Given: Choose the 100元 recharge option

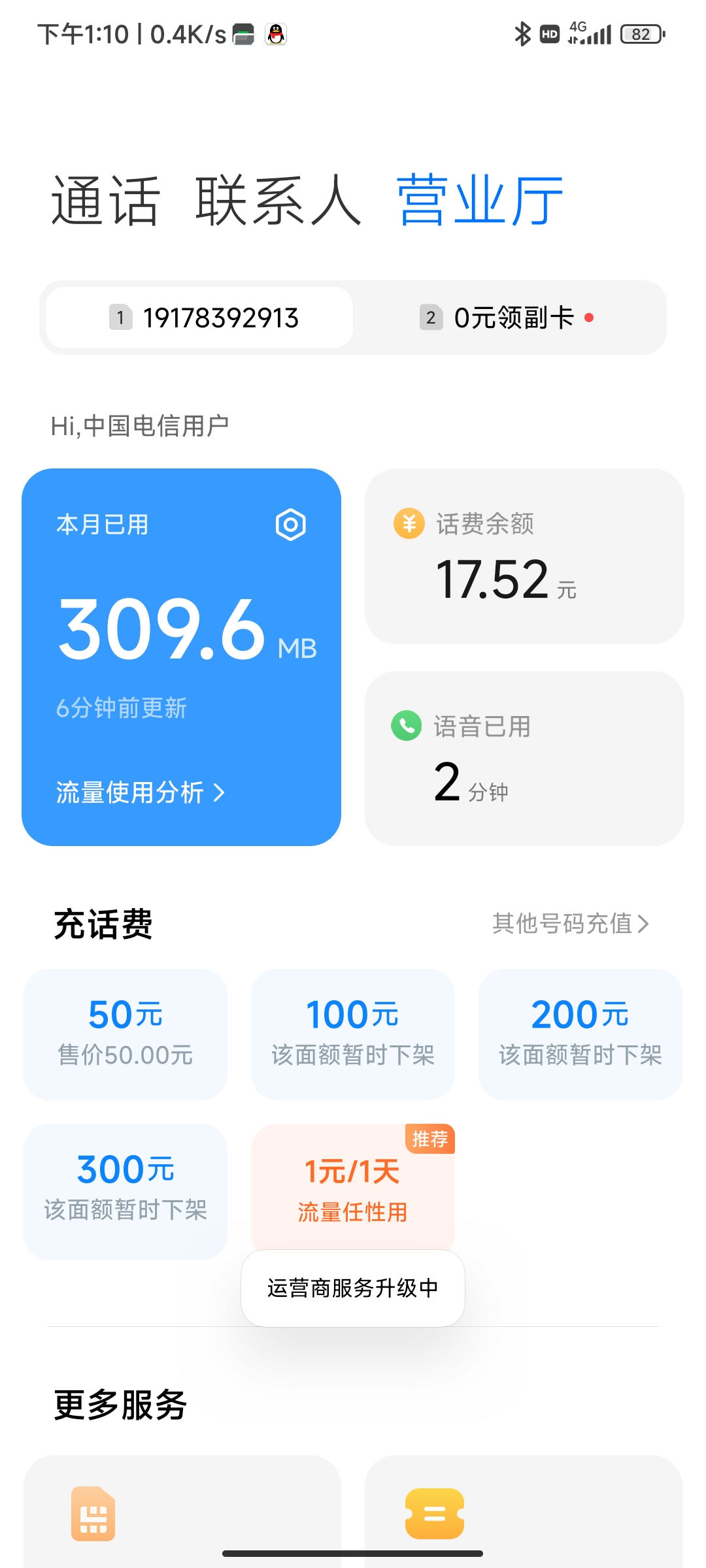Looking at the screenshot, I should [353, 1034].
